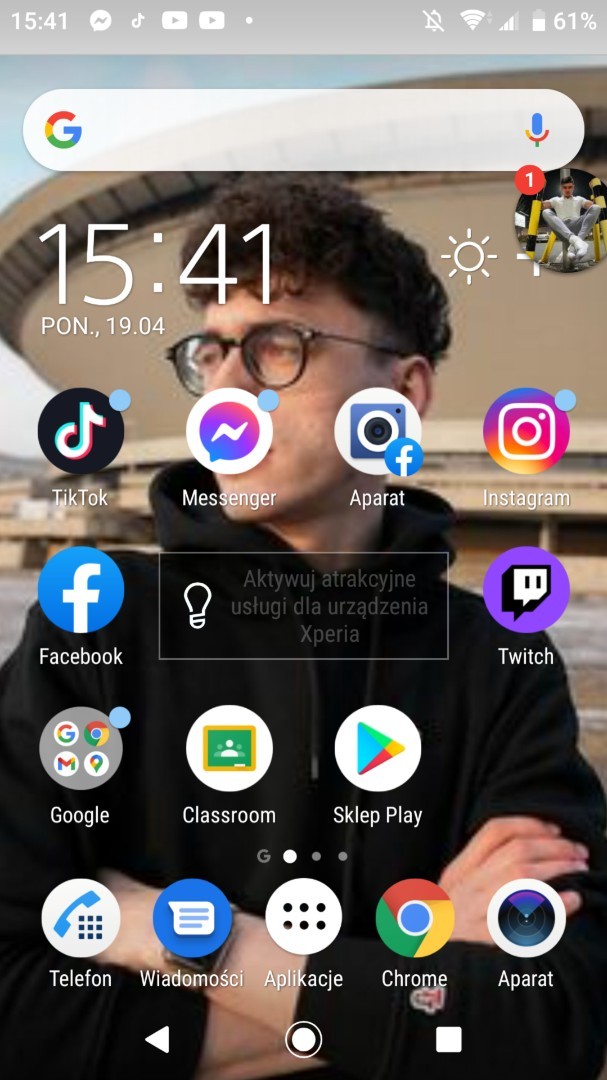Open the Wiadomości messaging app
607x1080 pixels.
pyautogui.click(x=192, y=918)
